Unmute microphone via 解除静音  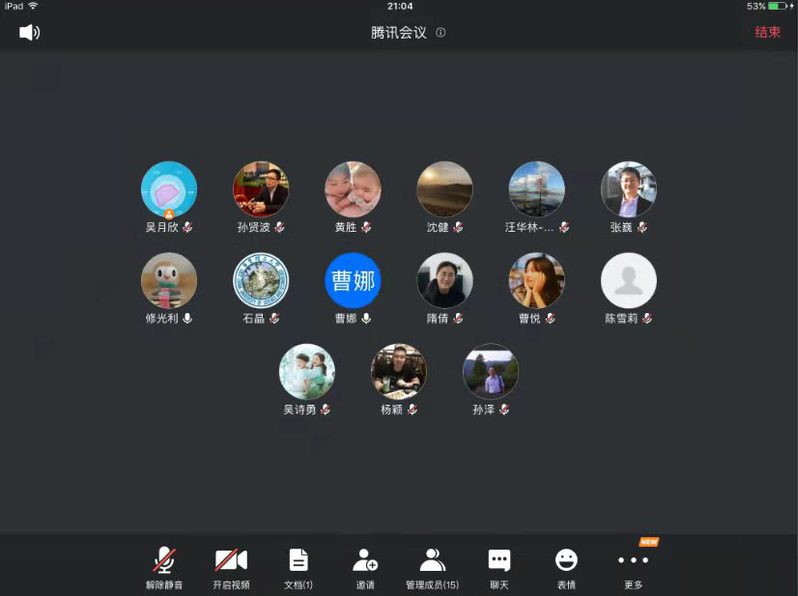164,566
